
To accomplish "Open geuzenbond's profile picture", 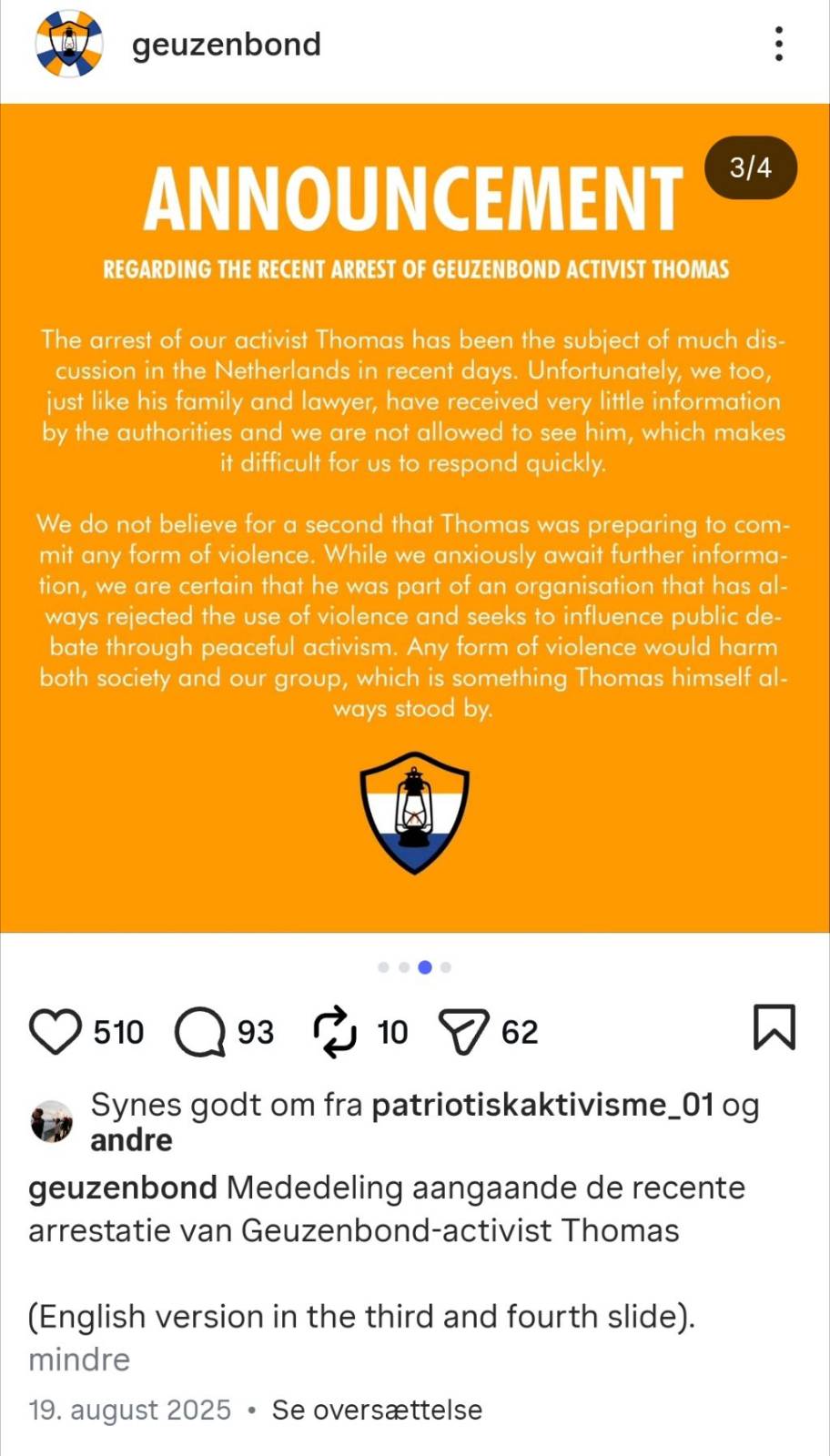I will click(x=67, y=44).
